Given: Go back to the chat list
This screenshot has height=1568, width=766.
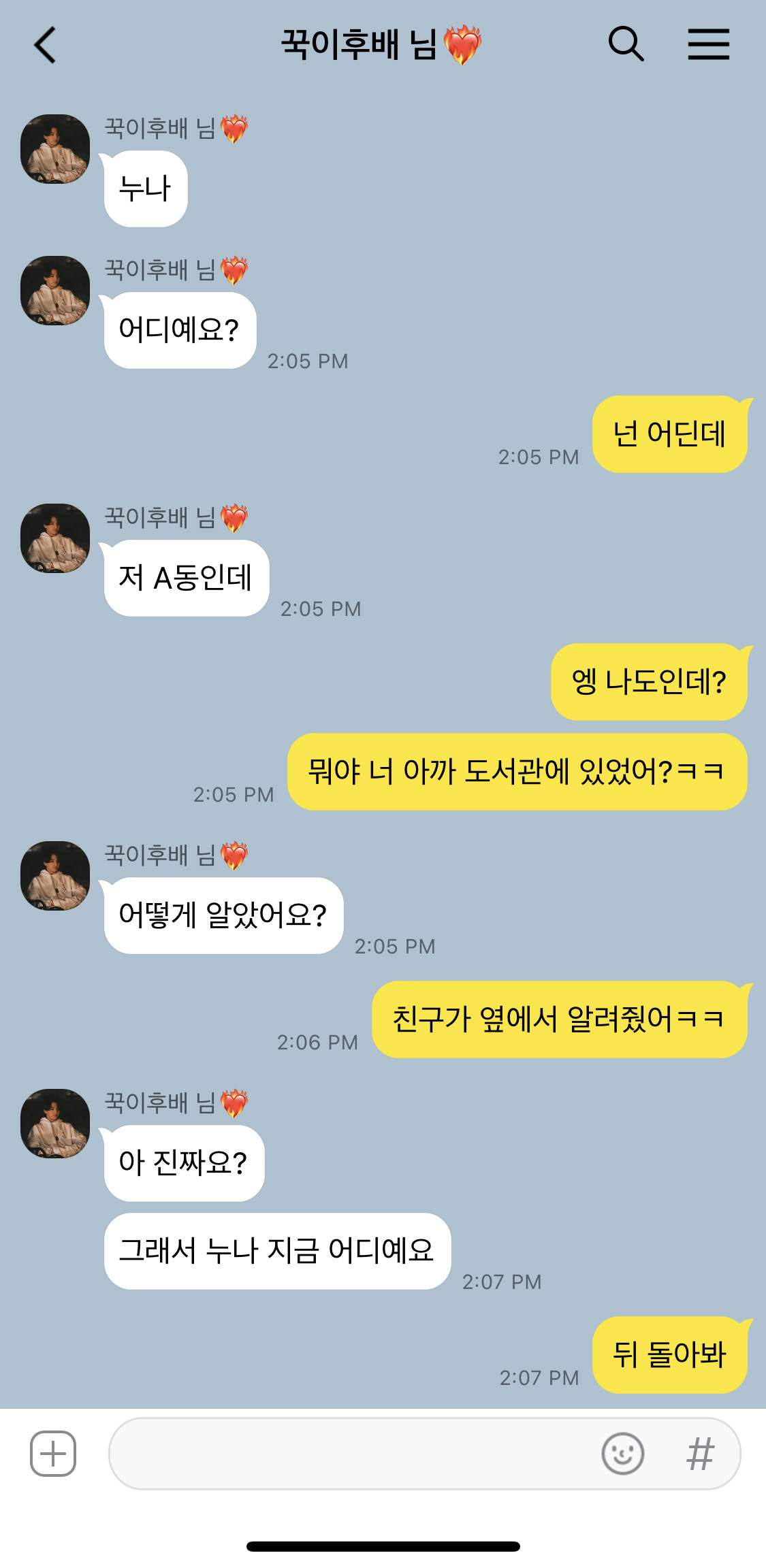Looking at the screenshot, I should point(45,46).
